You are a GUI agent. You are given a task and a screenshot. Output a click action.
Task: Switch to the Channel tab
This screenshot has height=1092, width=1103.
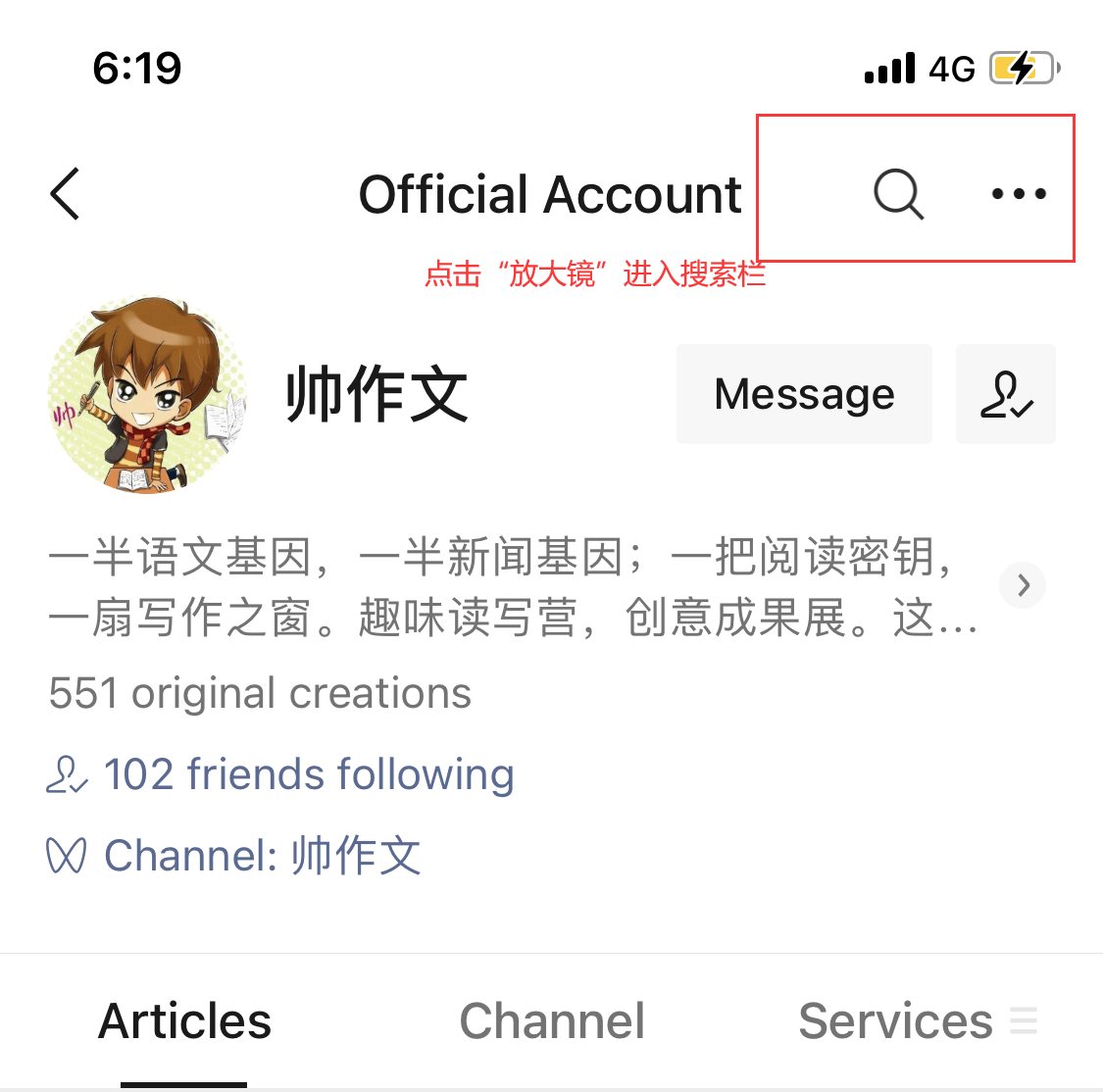tap(552, 1021)
